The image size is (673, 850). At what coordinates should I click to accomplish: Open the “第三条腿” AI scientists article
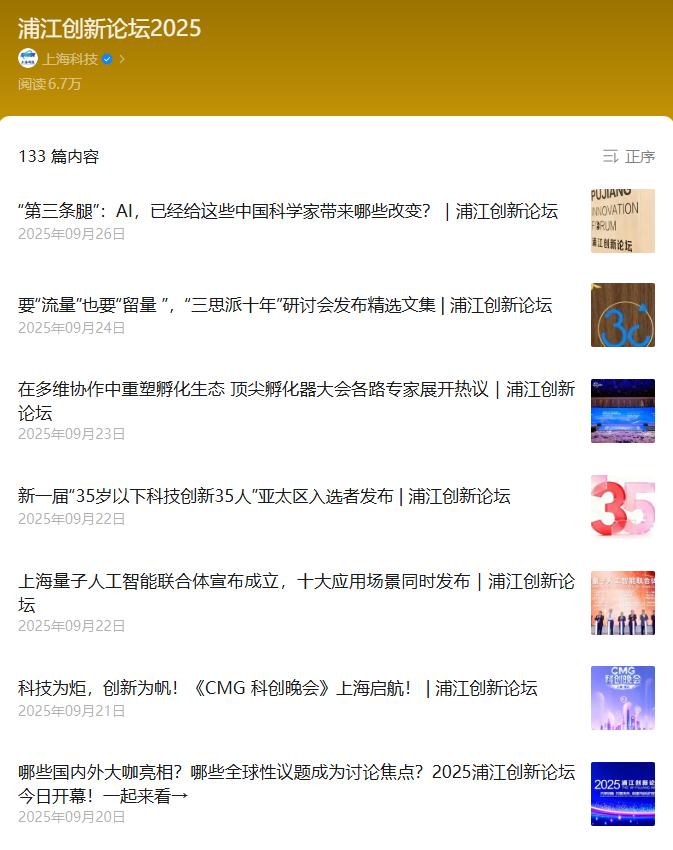288,212
